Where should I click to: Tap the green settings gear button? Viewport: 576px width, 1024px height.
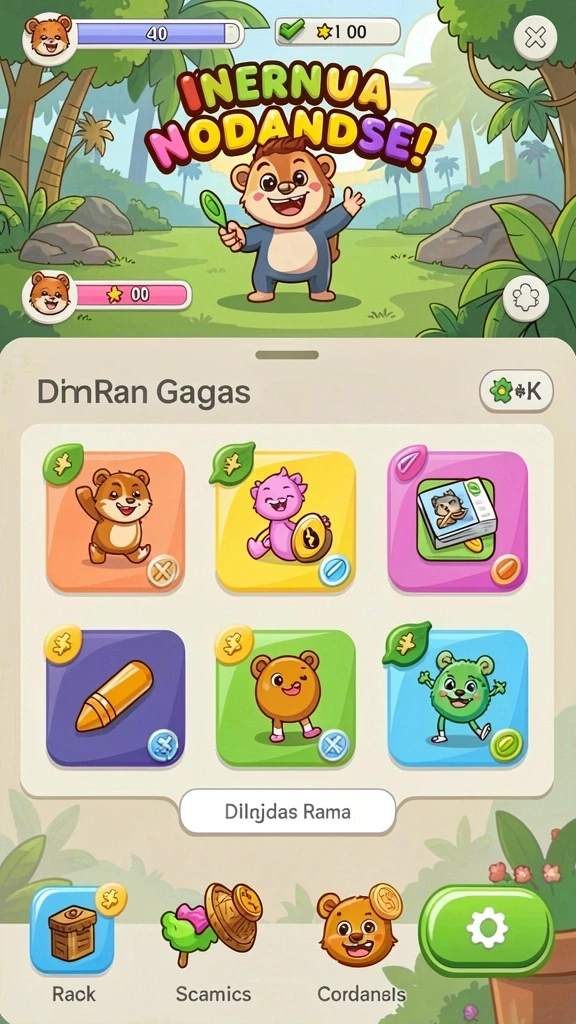pyautogui.click(x=487, y=930)
